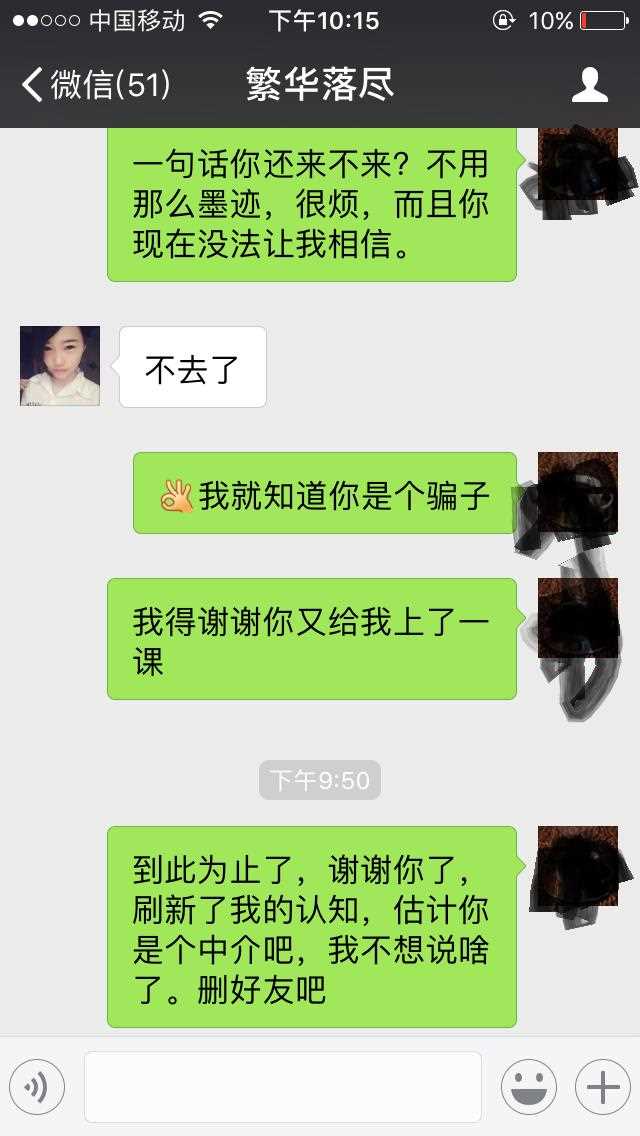Switch to voice message input
The height and width of the screenshot is (1136, 640).
coord(37,1087)
